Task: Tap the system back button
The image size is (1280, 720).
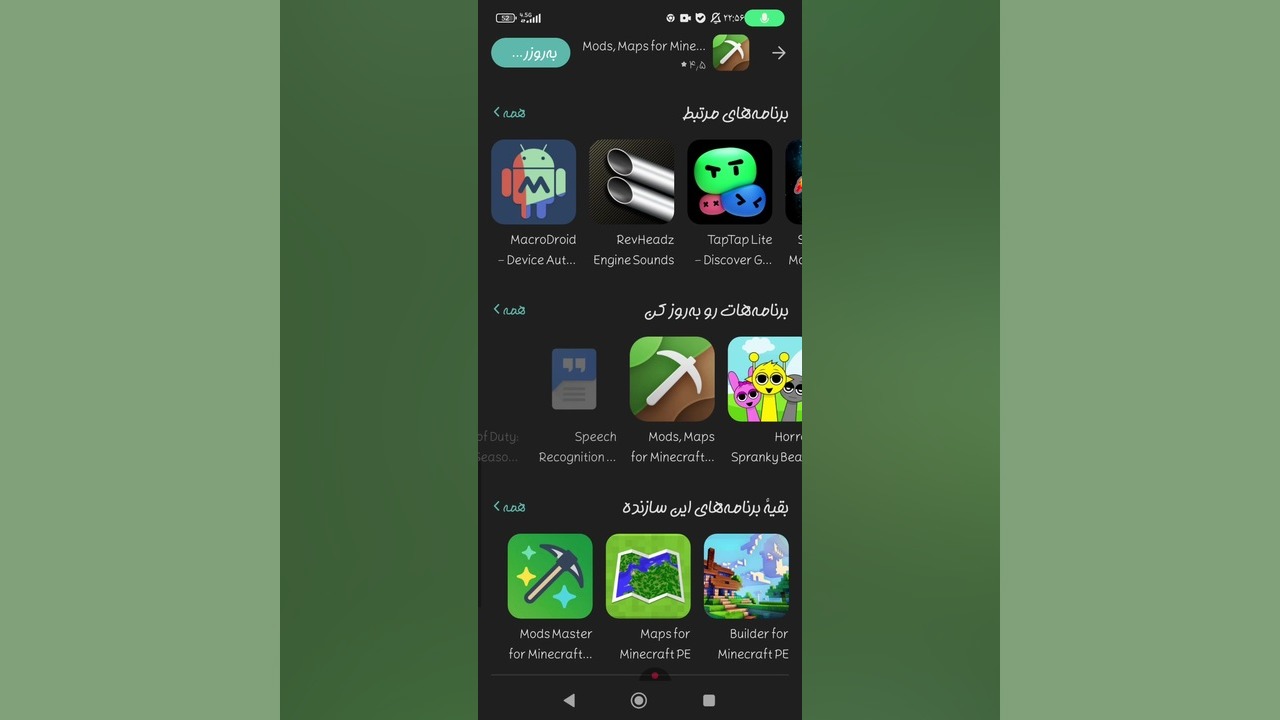Action: 569,701
